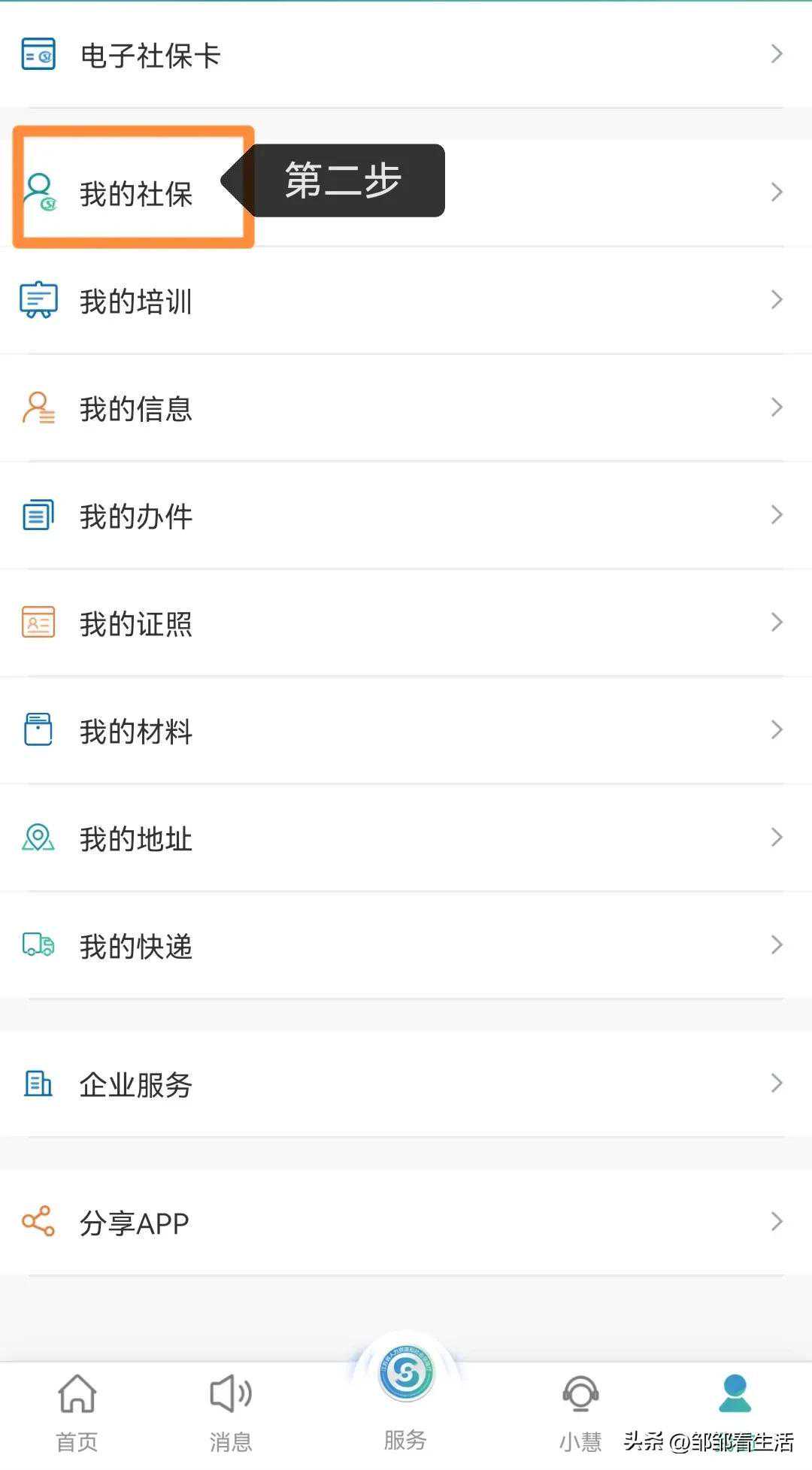View 我的信息 details
Viewport: 812px width, 1470px height.
[136, 409]
